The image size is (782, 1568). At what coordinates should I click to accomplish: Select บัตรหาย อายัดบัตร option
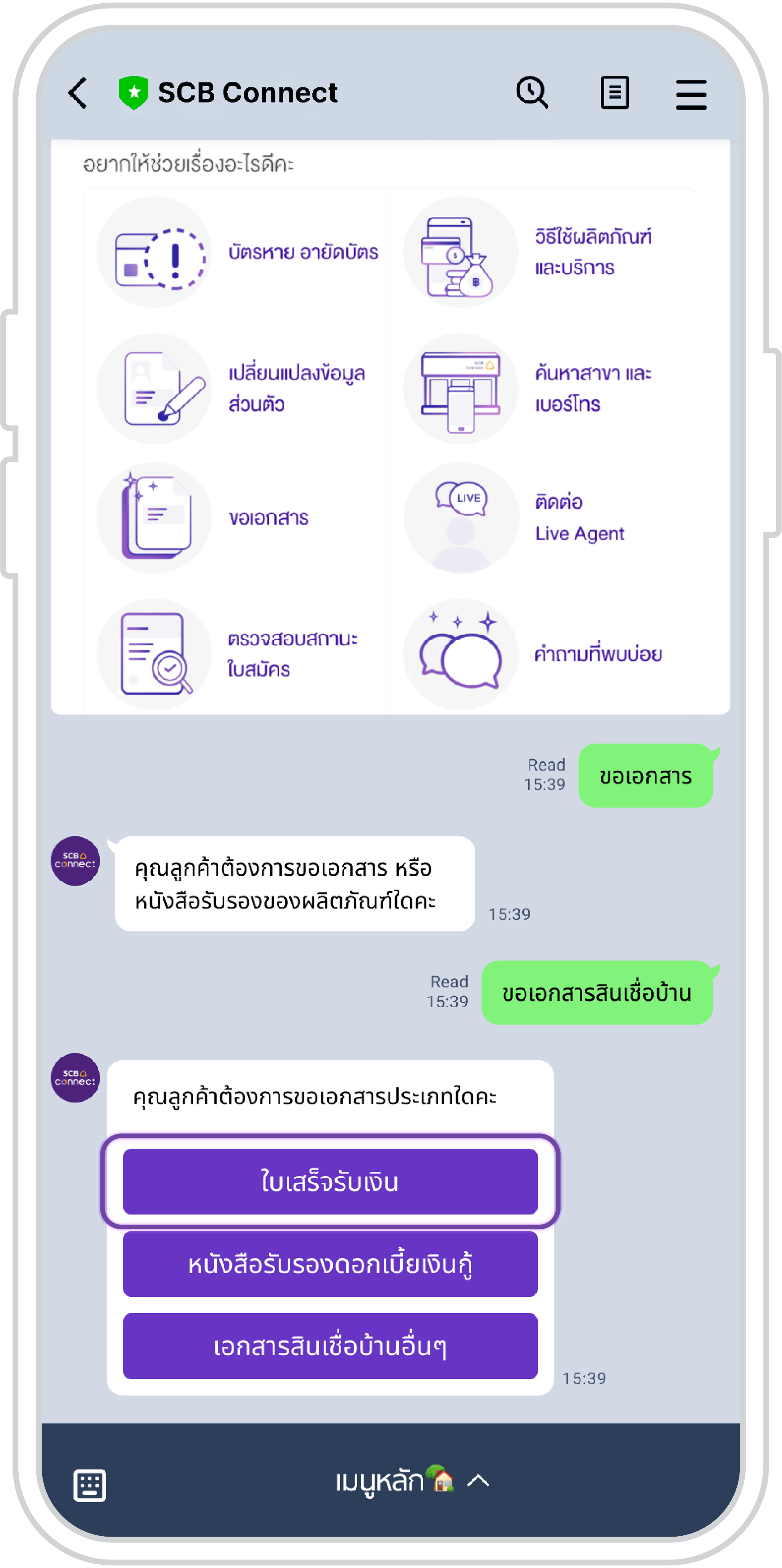point(238,252)
